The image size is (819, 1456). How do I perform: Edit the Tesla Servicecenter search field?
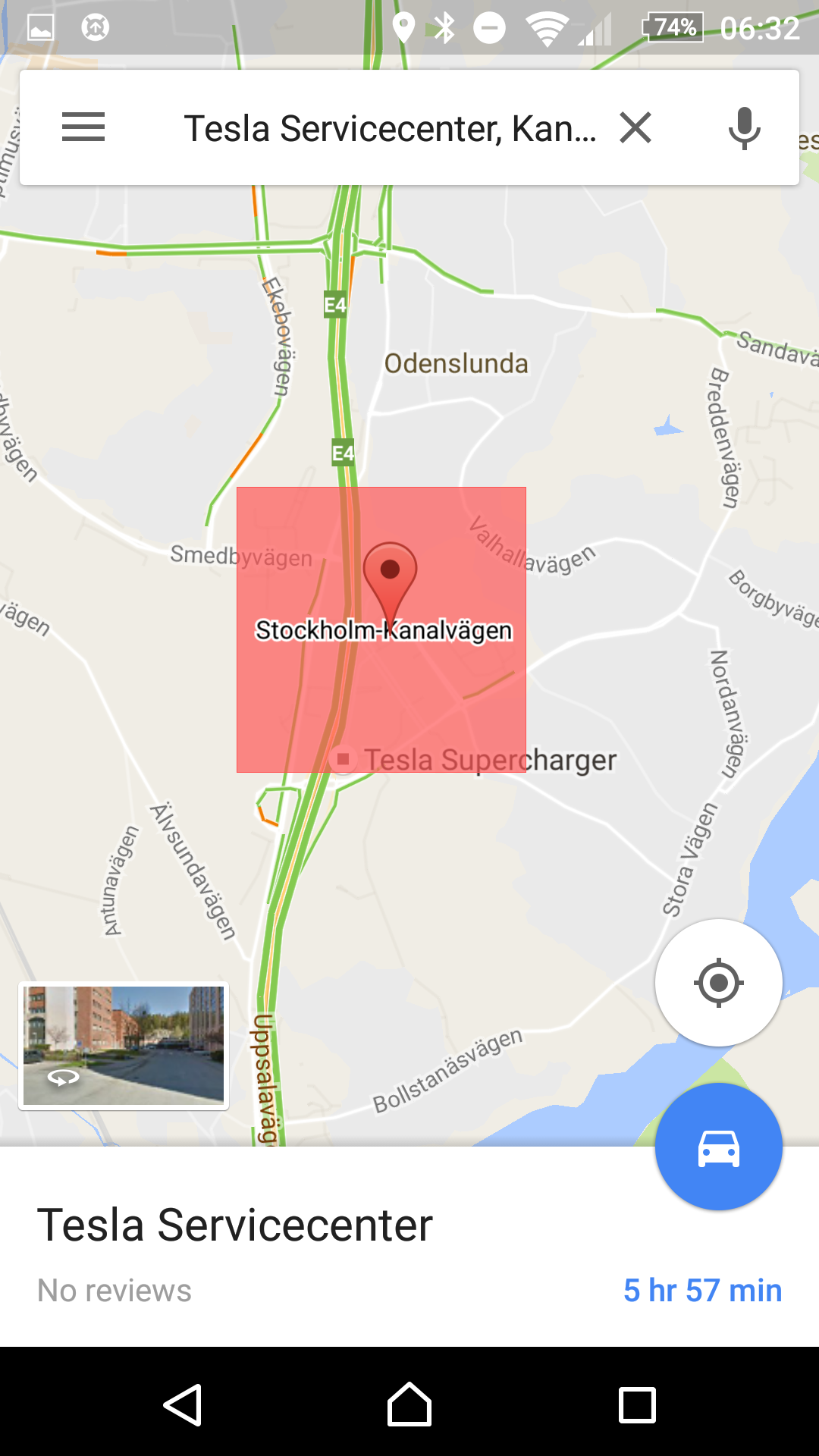[389, 127]
